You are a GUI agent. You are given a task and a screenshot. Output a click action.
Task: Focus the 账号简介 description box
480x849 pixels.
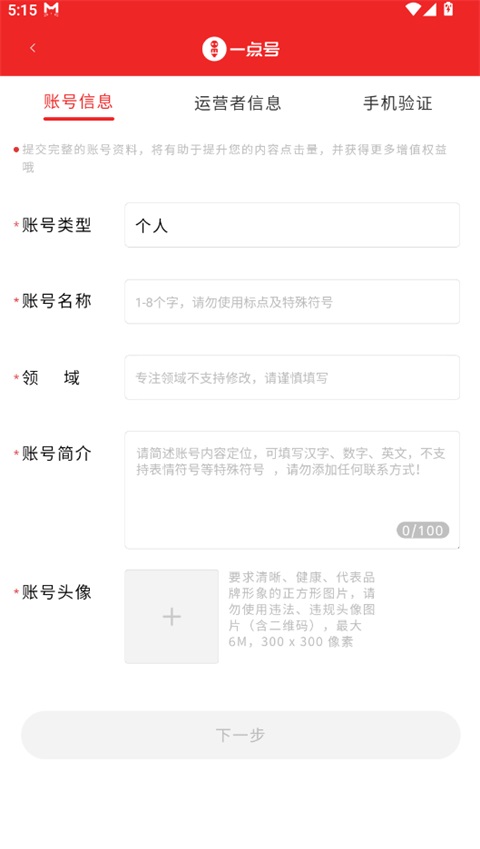pyautogui.click(x=292, y=490)
